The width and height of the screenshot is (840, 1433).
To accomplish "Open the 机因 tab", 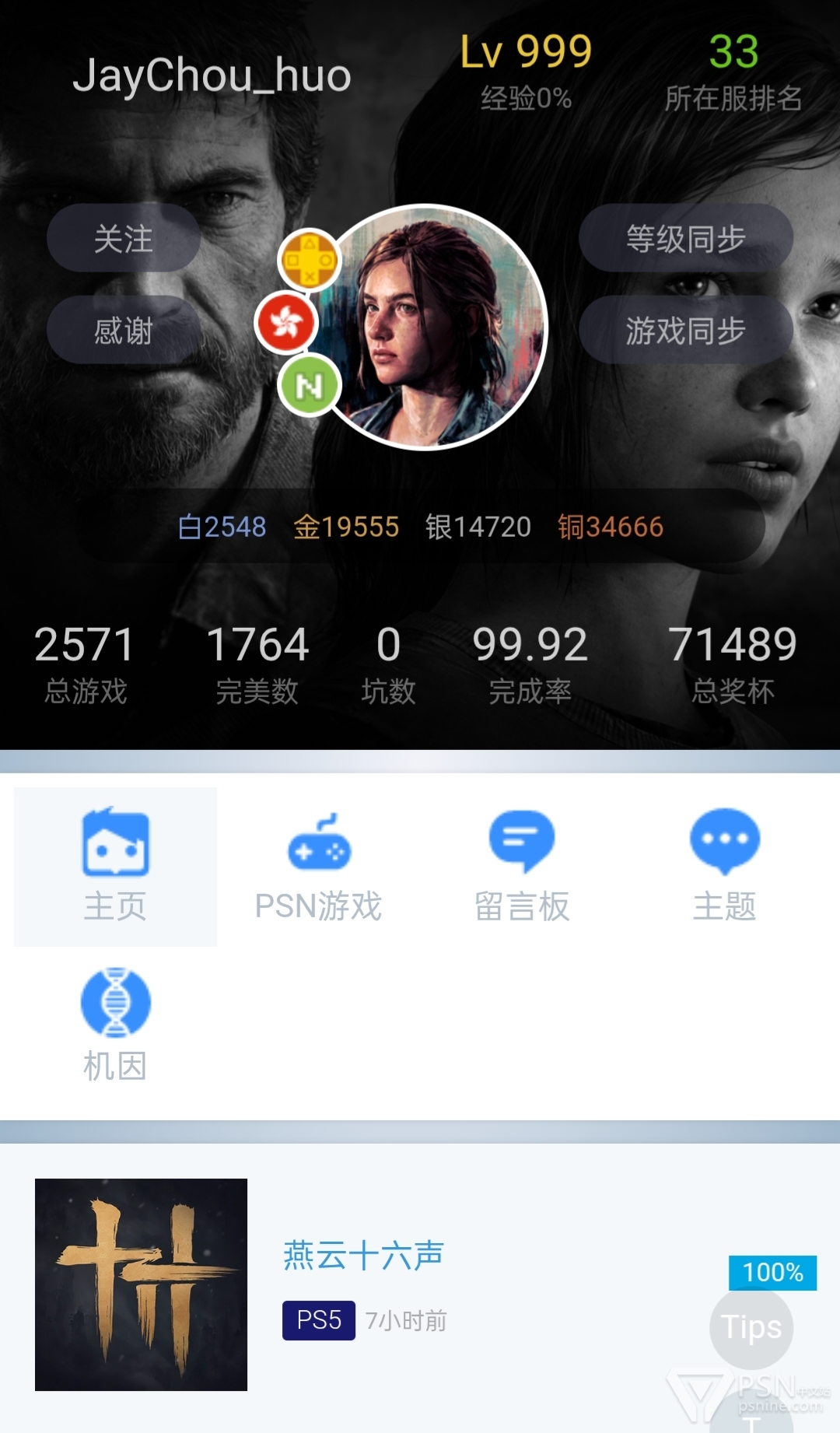I will coord(115,1025).
